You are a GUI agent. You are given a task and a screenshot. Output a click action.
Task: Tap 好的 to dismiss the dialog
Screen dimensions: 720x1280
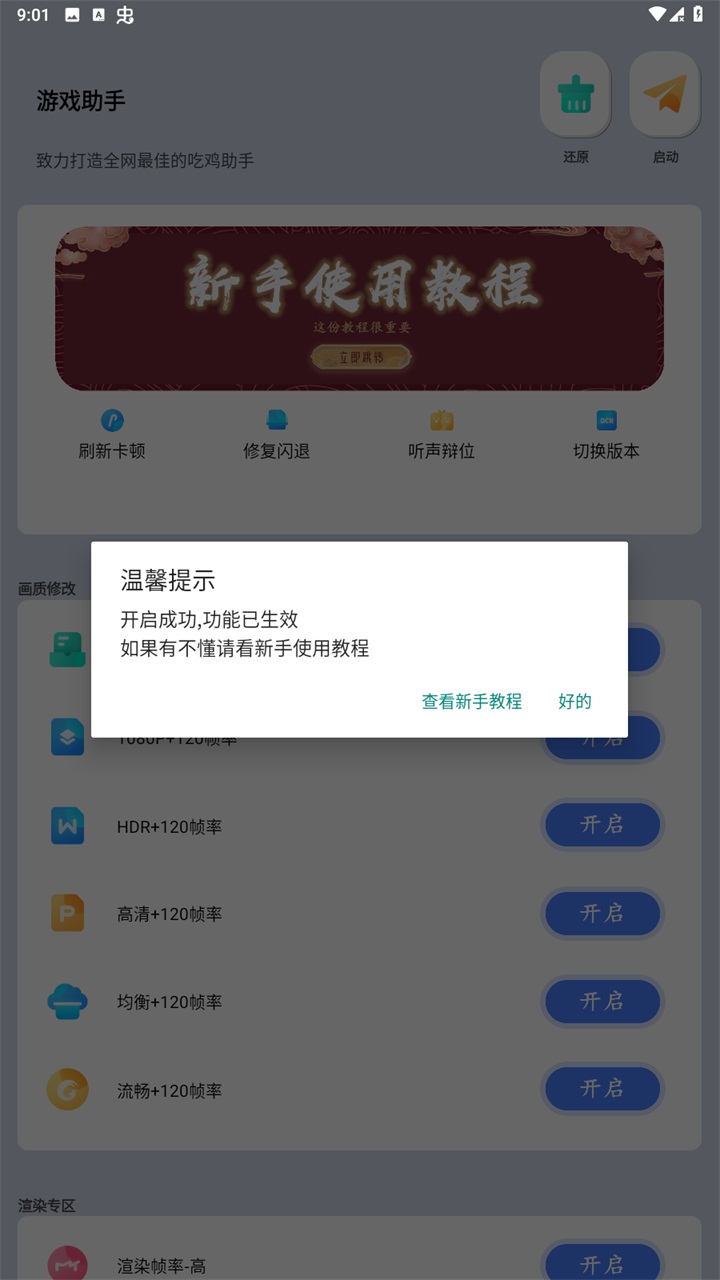click(x=575, y=701)
